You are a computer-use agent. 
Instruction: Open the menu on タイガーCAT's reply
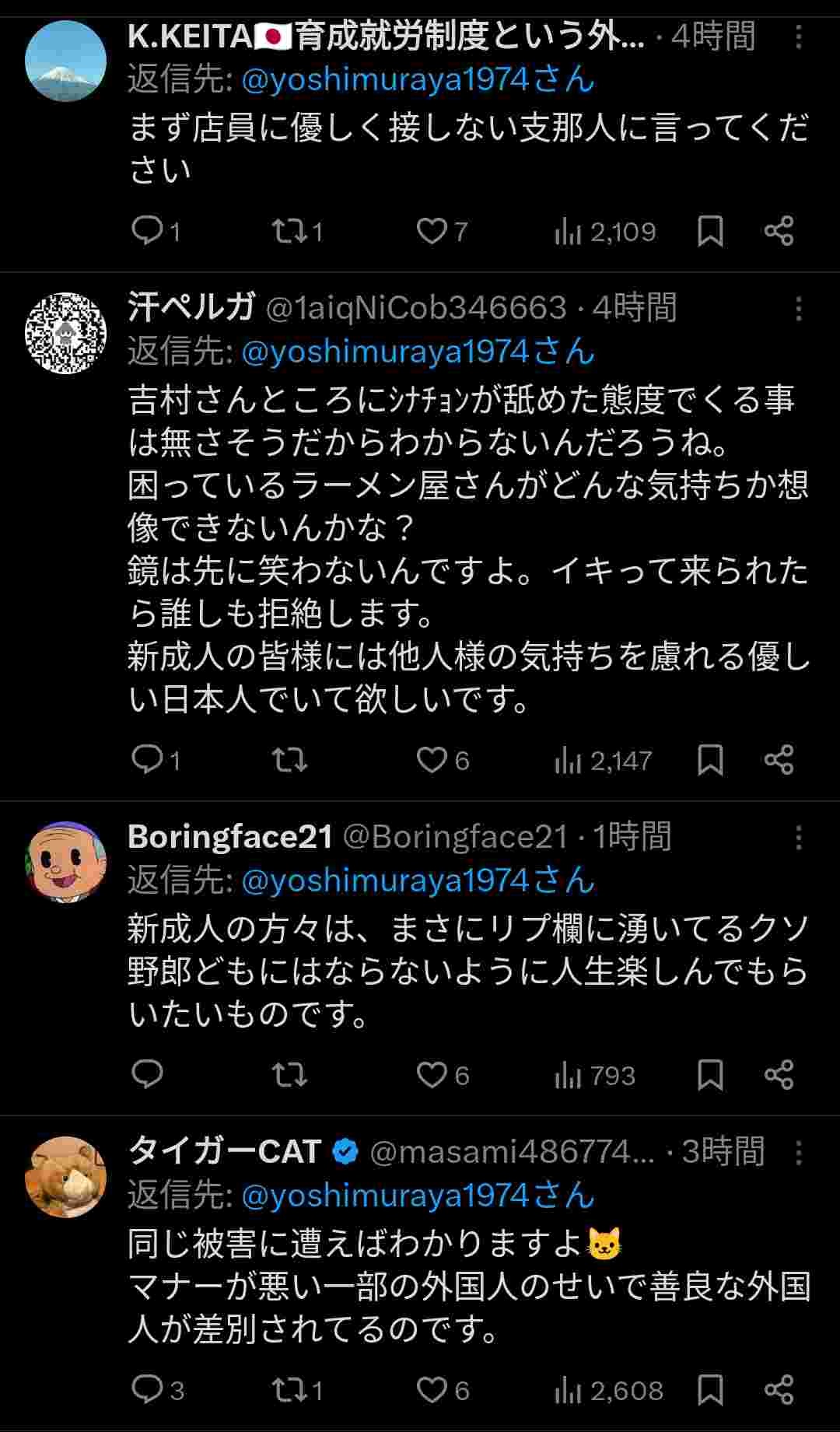(x=798, y=1153)
